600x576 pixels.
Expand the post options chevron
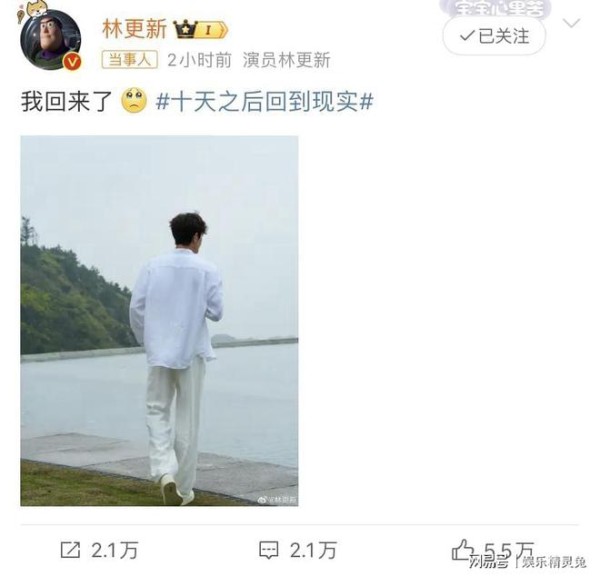pyautogui.click(x=571, y=24)
